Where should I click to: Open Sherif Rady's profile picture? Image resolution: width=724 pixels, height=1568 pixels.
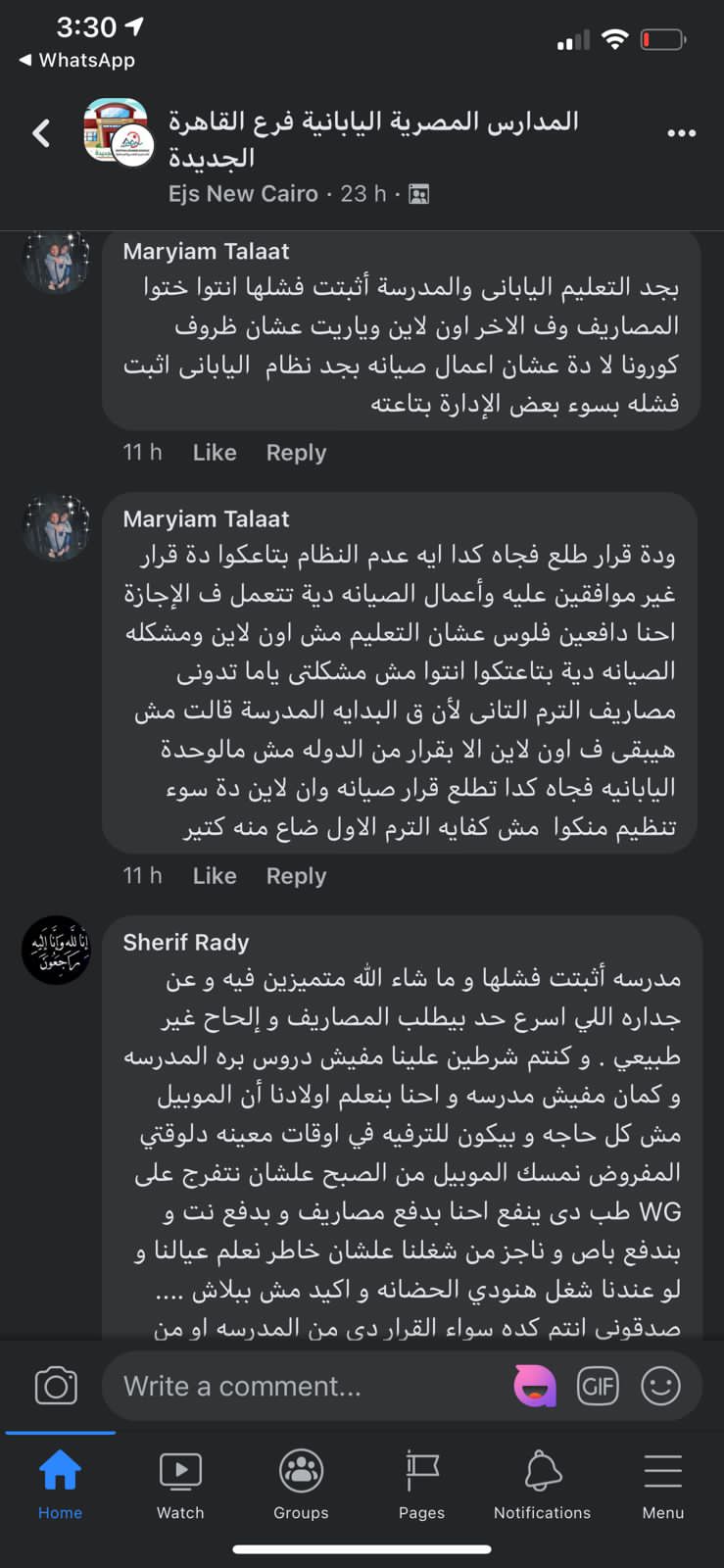[x=56, y=950]
